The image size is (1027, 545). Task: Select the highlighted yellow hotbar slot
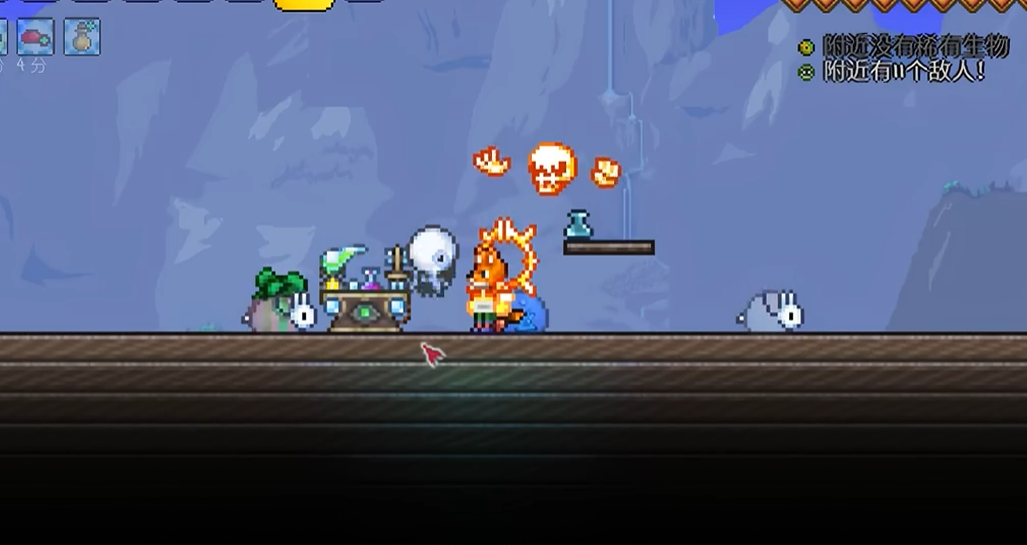[304, 4]
